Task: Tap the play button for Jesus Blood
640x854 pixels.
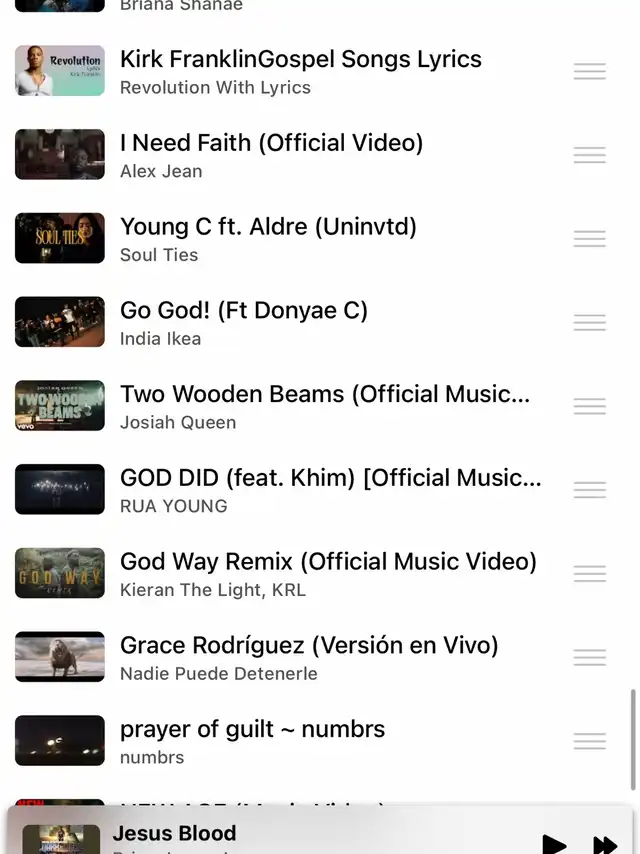Action: (x=554, y=845)
